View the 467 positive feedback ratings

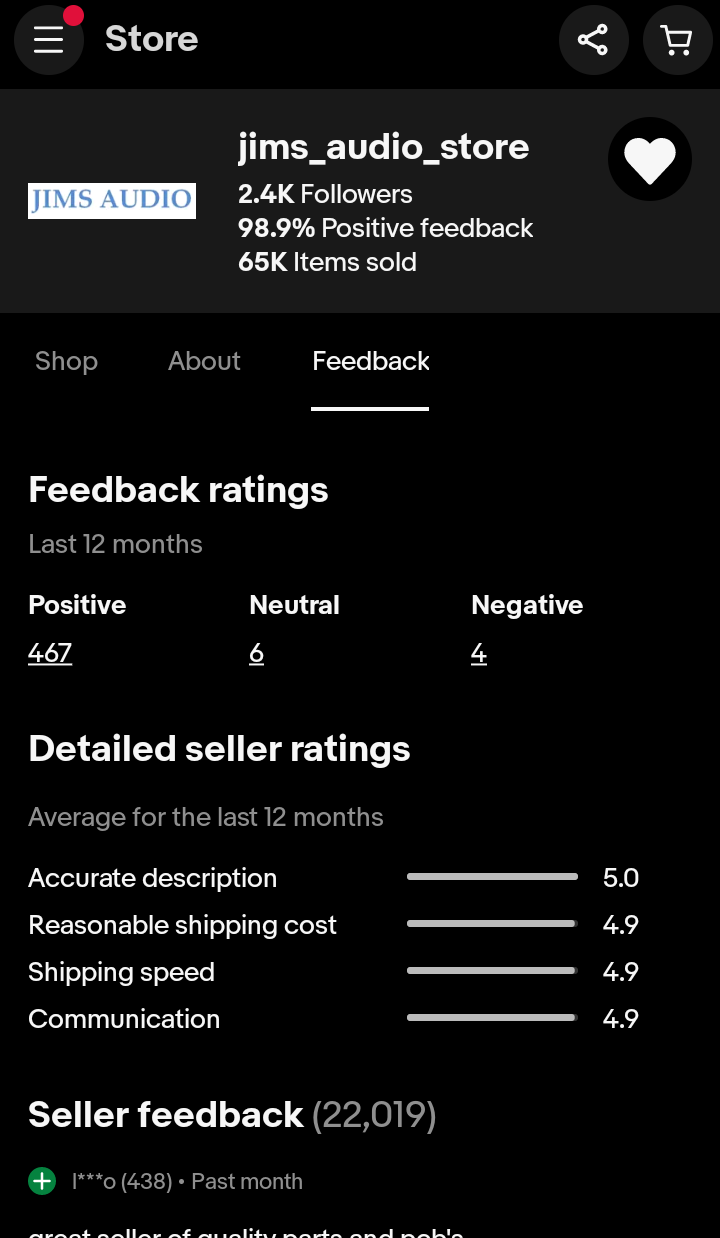(x=50, y=653)
